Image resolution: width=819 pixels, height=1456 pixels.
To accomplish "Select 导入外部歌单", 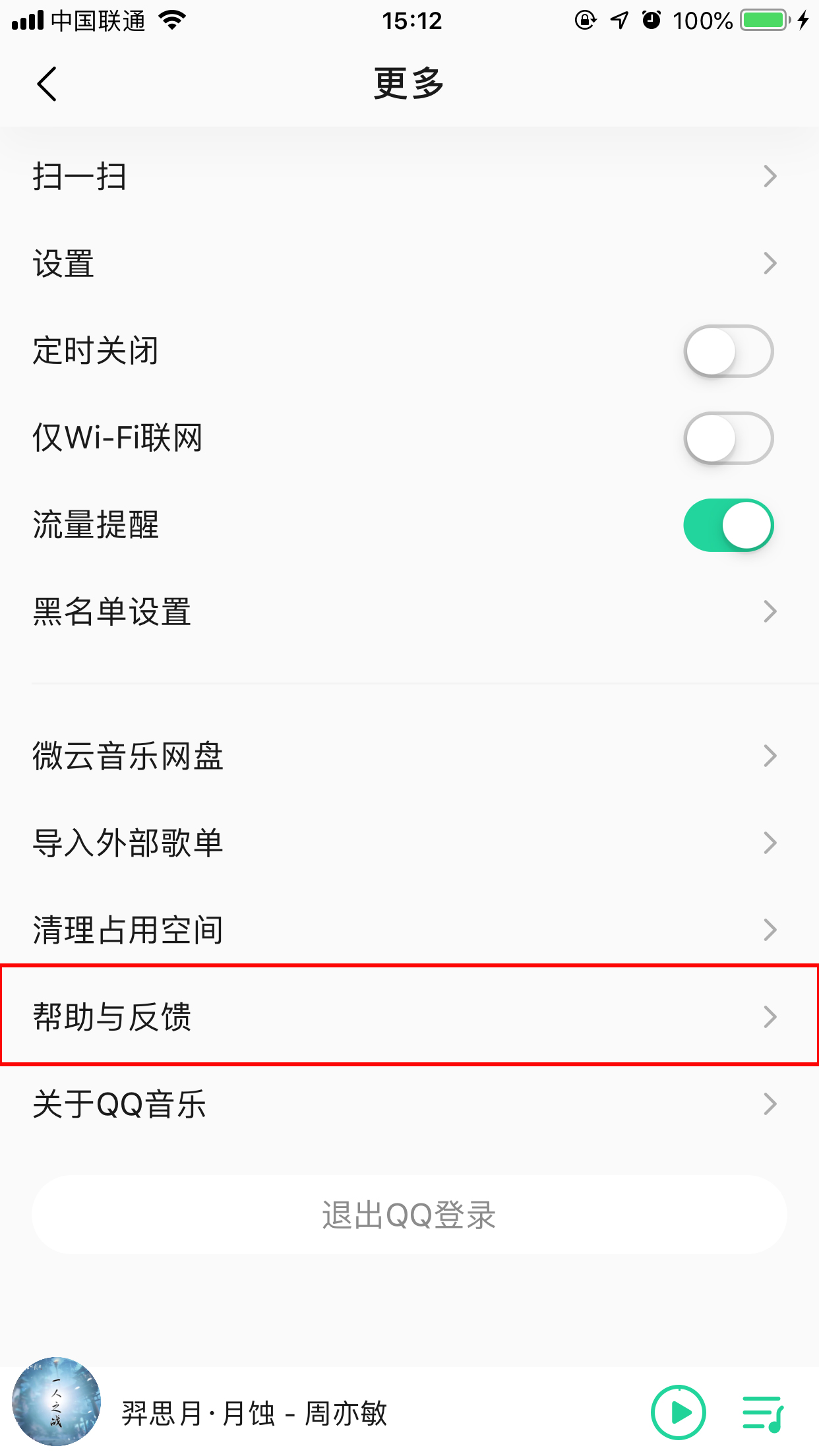I will [409, 843].
